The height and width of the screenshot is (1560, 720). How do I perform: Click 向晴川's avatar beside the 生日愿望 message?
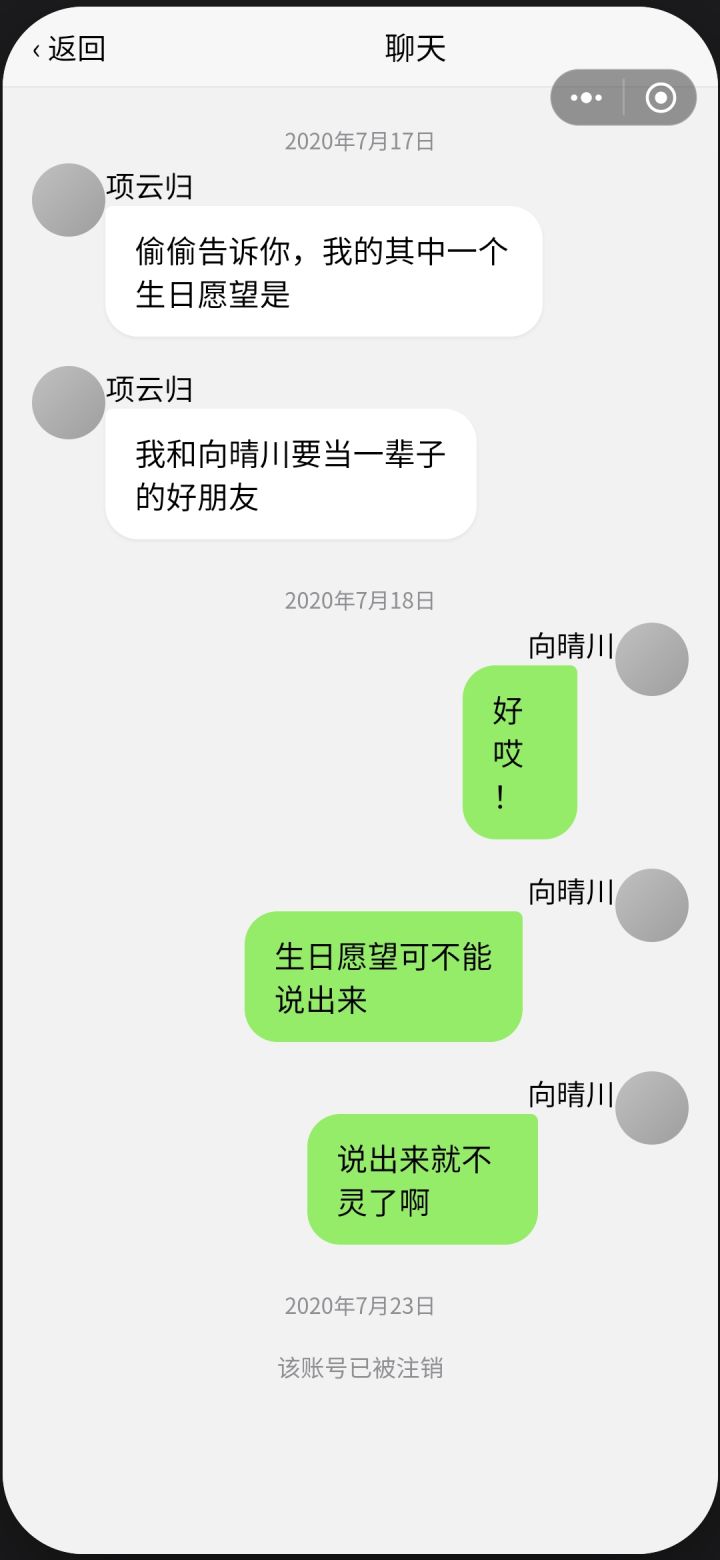(x=651, y=904)
